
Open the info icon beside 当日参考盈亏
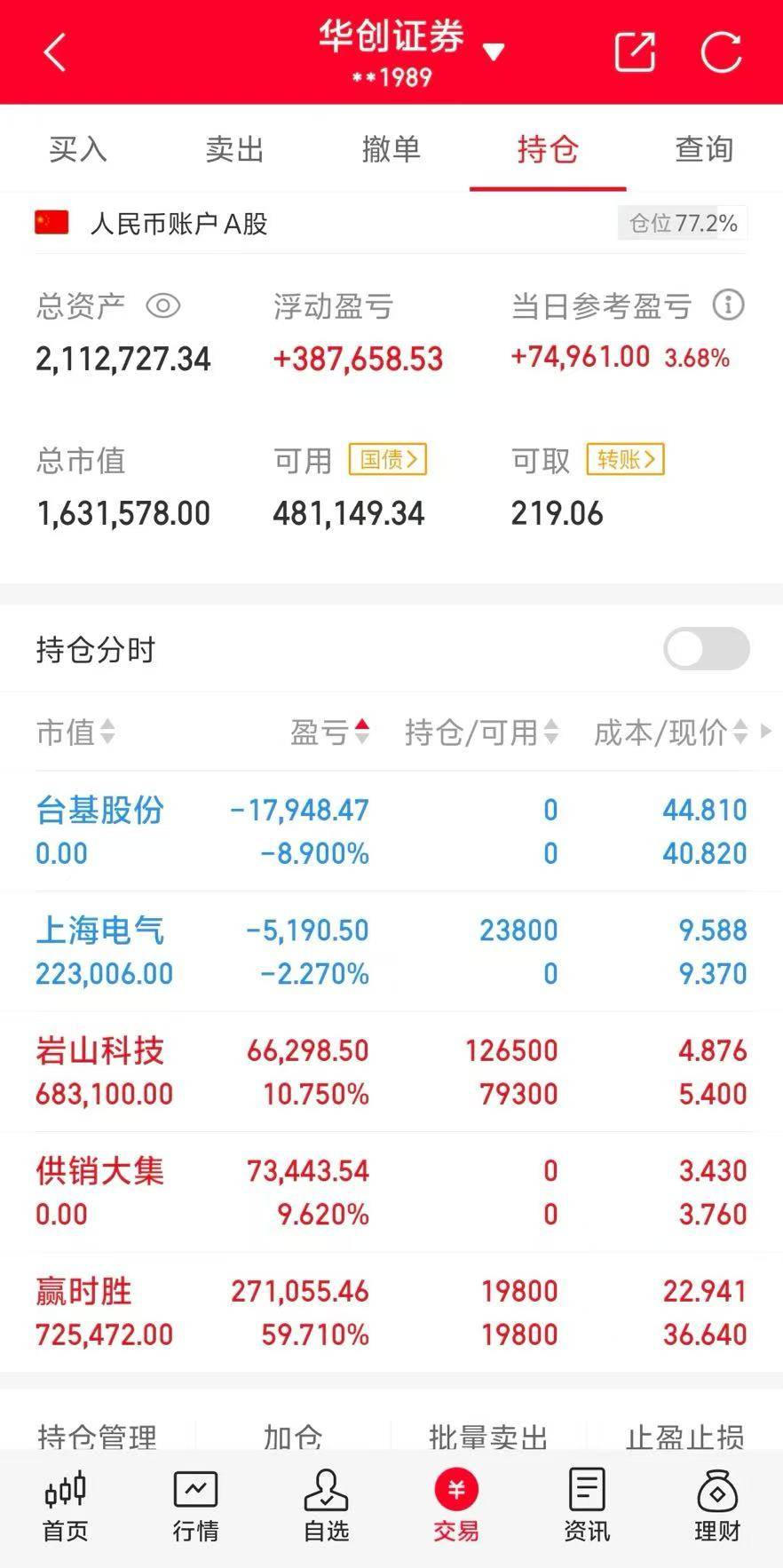(x=728, y=305)
